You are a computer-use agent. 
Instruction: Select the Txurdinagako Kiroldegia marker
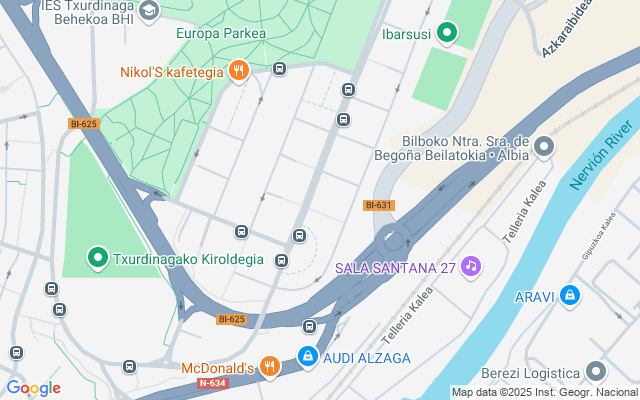click(98, 258)
